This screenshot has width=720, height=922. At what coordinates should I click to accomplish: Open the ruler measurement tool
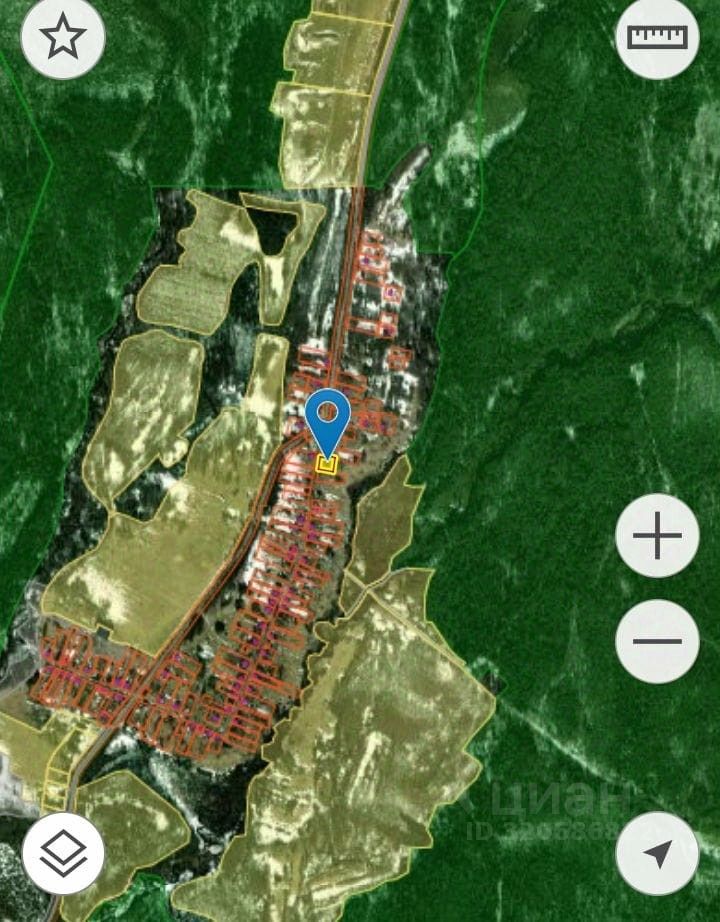pyautogui.click(x=657, y=37)
